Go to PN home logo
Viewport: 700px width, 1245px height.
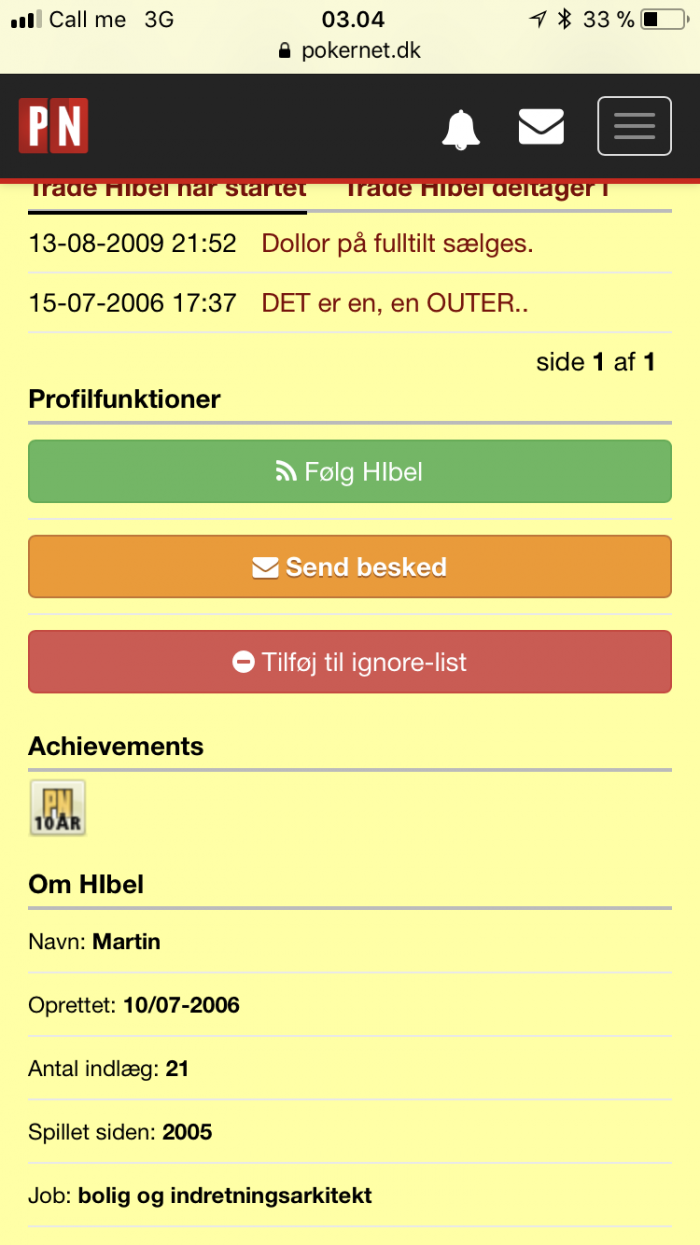point(53,126)
